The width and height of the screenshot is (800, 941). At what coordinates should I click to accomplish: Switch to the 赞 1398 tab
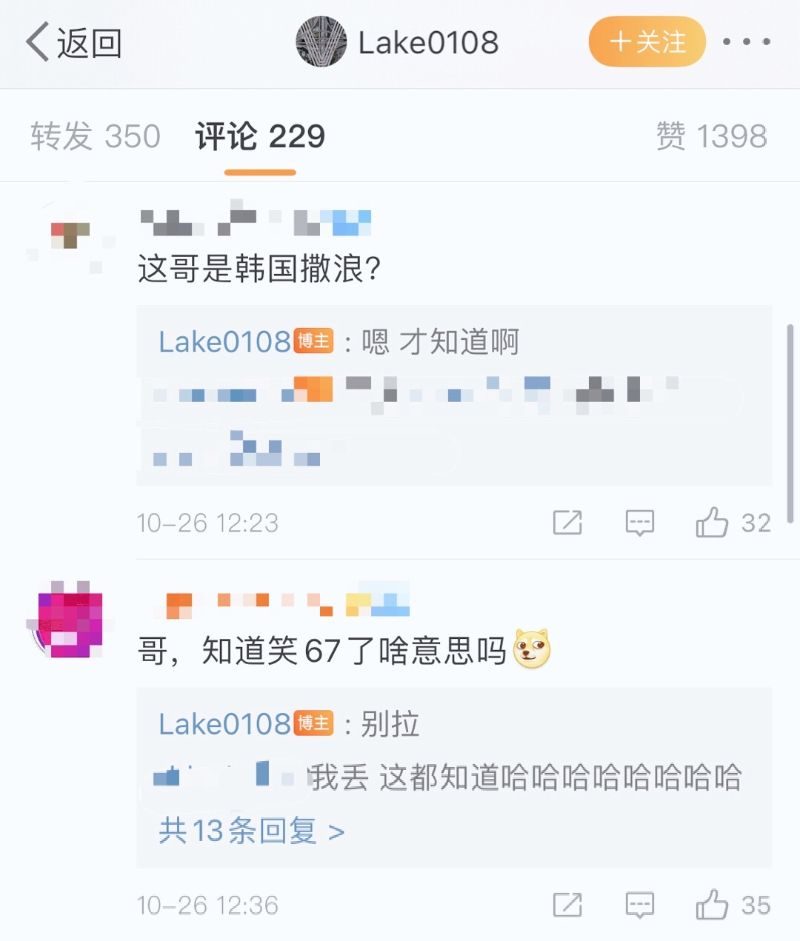pyautogui.click(x=711, y=136)
